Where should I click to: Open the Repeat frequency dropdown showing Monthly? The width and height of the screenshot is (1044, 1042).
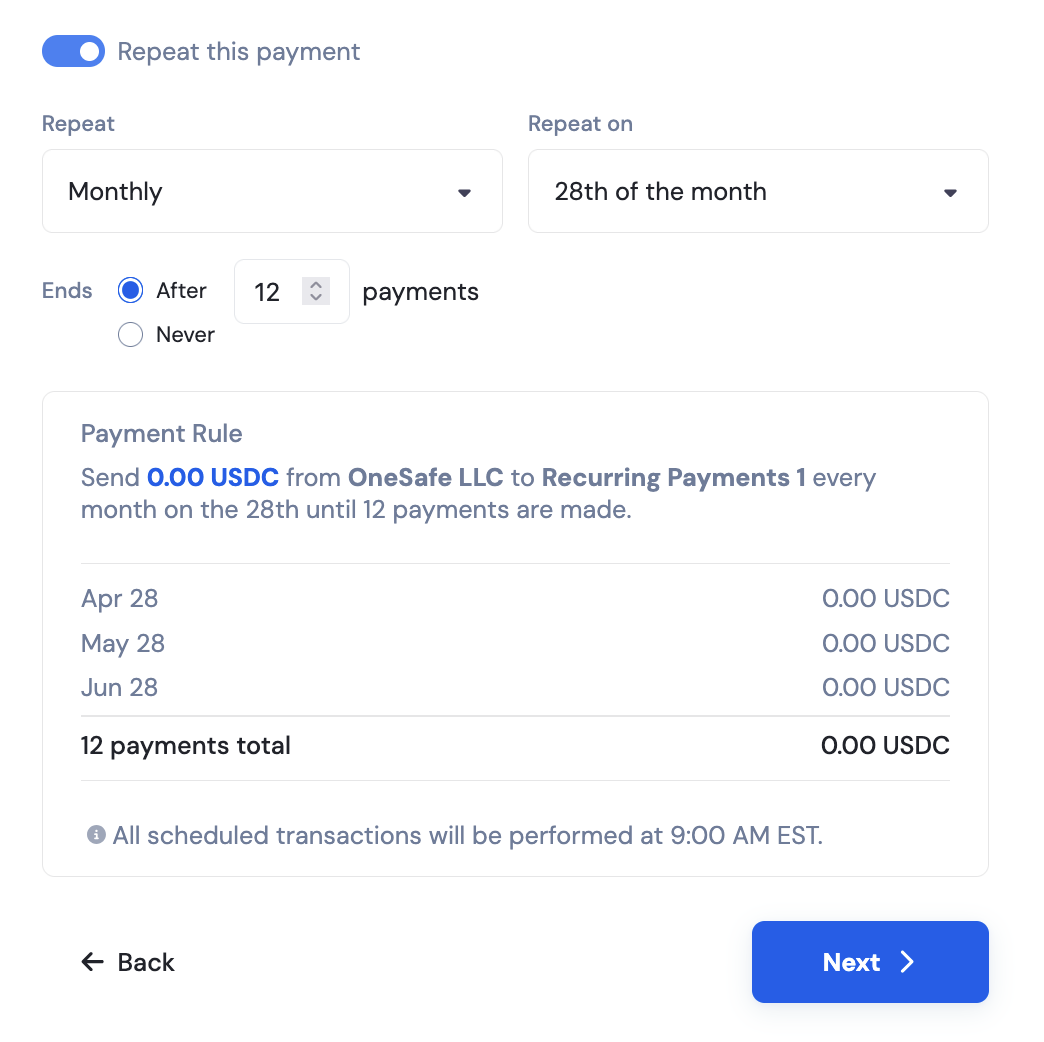coord(271,192)
